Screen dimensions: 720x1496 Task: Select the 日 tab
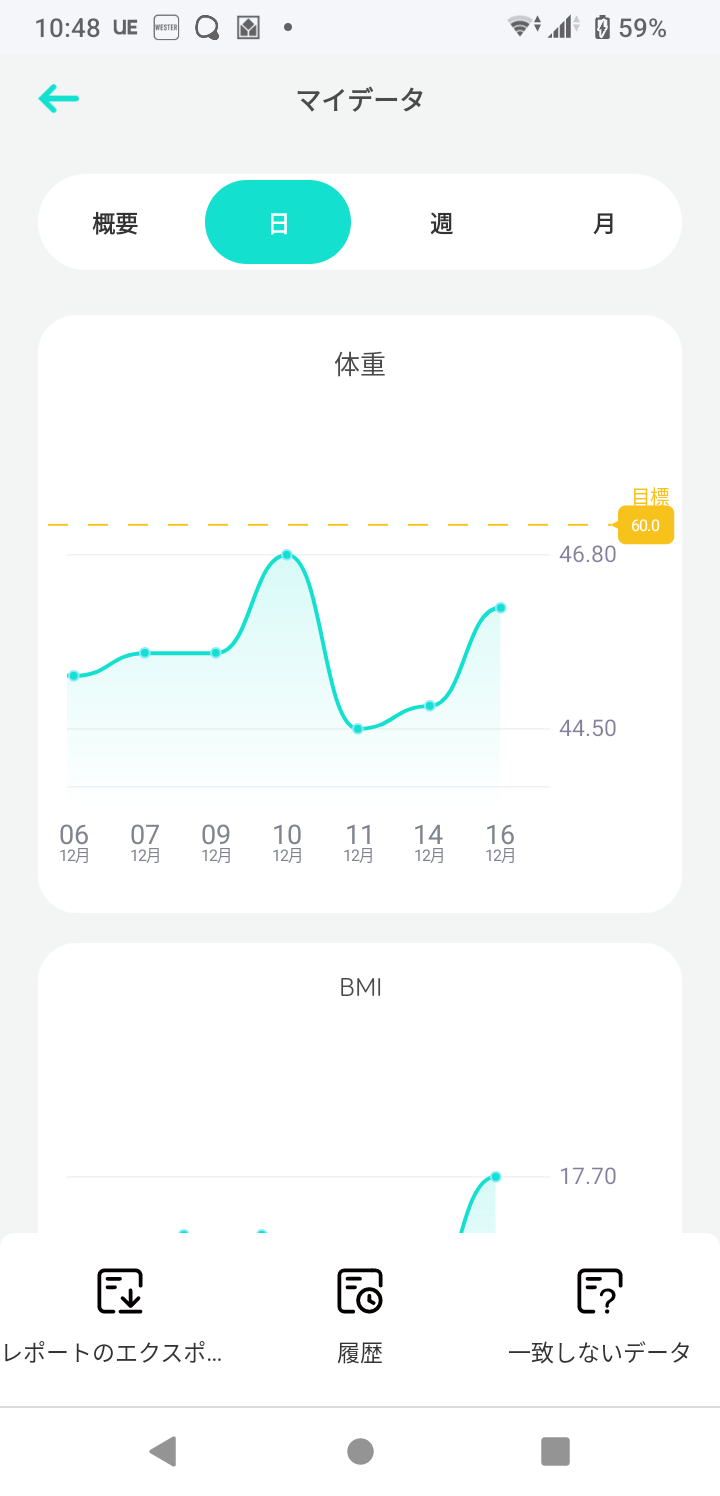278,223
